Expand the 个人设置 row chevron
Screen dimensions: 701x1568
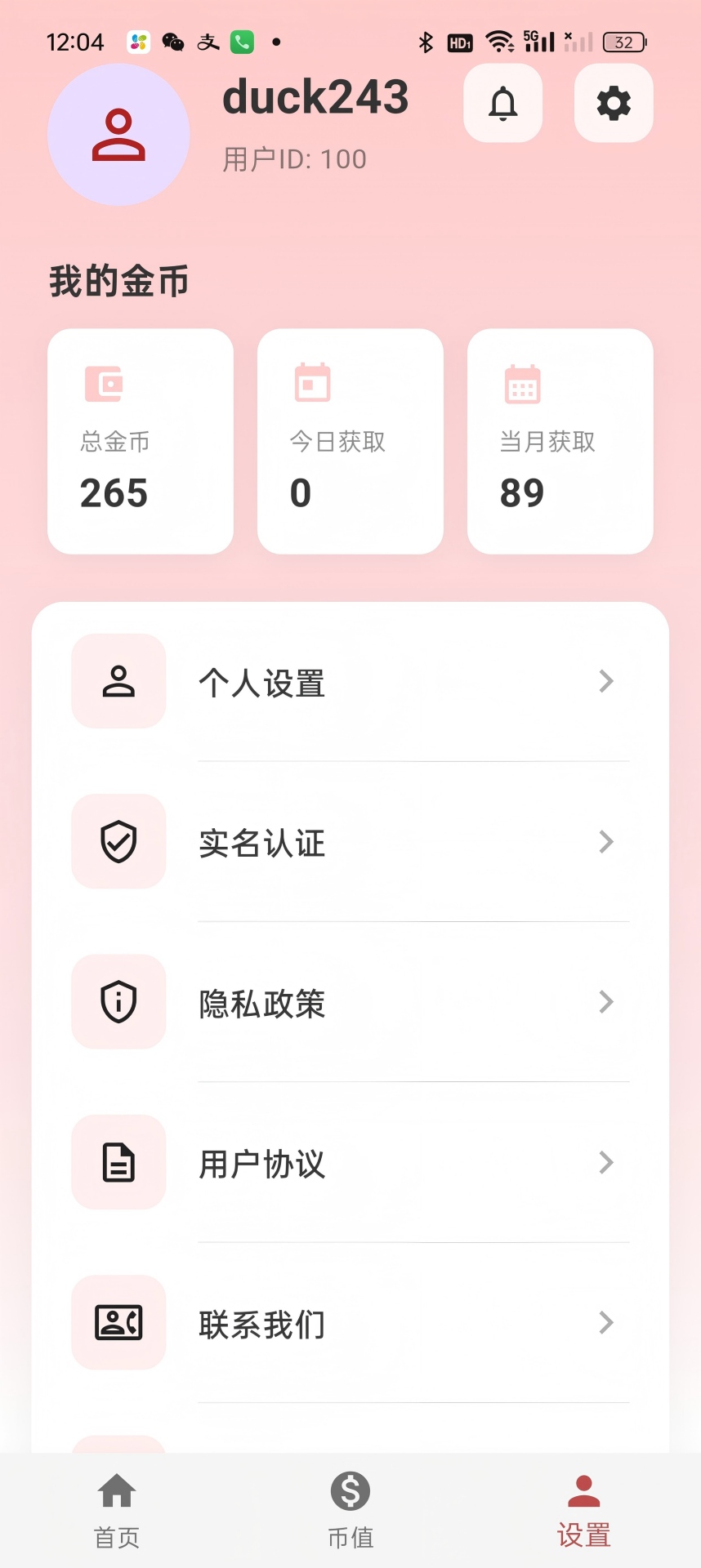click(605, 681)
